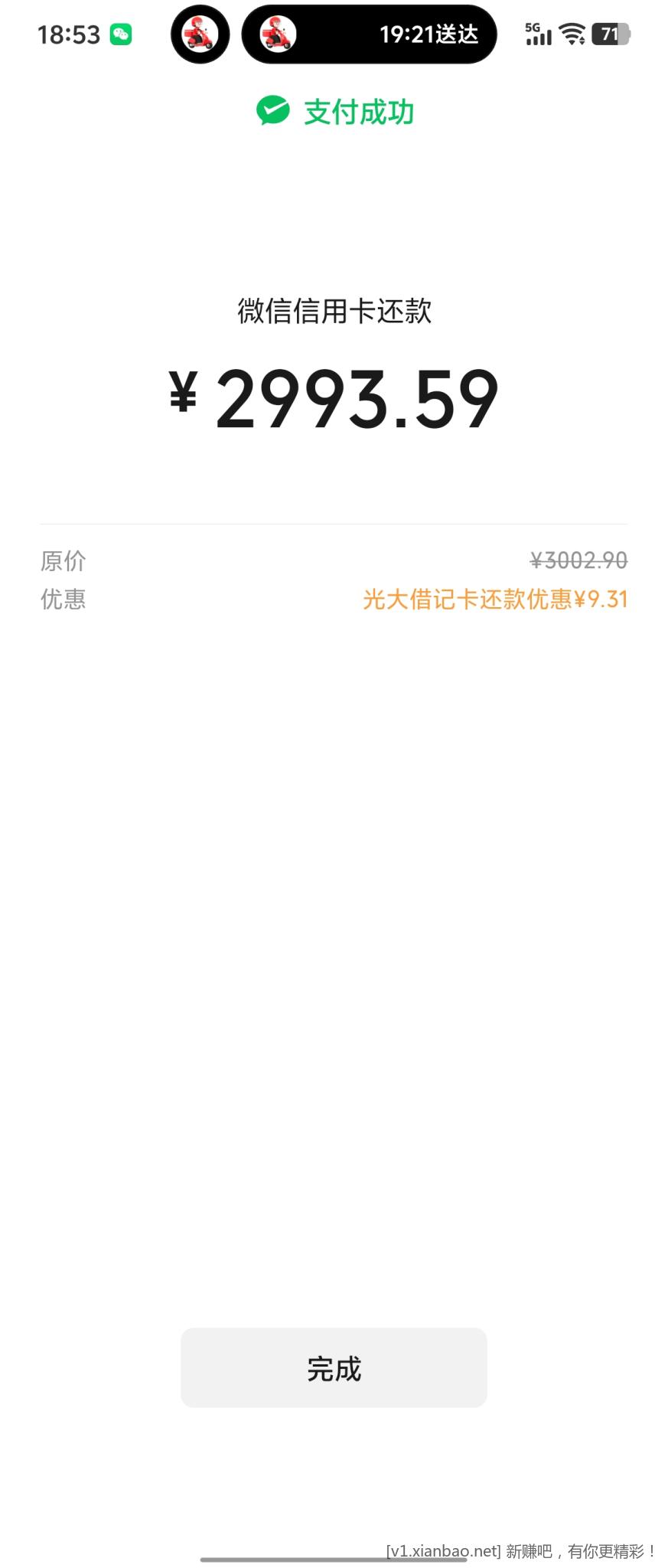This screenshot has height=1568, width=668.
Task: Click the 光大借记卡还款优惠¥9.31 discount link
Action: tap(494, 600)
